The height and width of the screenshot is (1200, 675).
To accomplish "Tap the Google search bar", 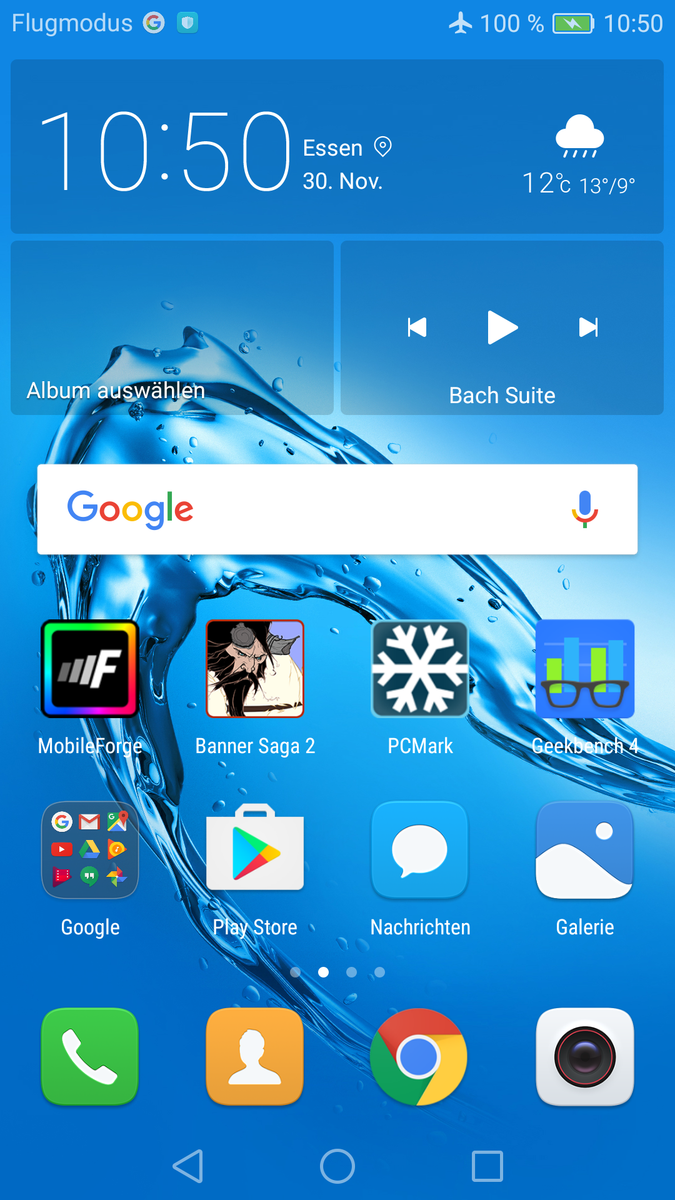I will [x=337, y=509].
